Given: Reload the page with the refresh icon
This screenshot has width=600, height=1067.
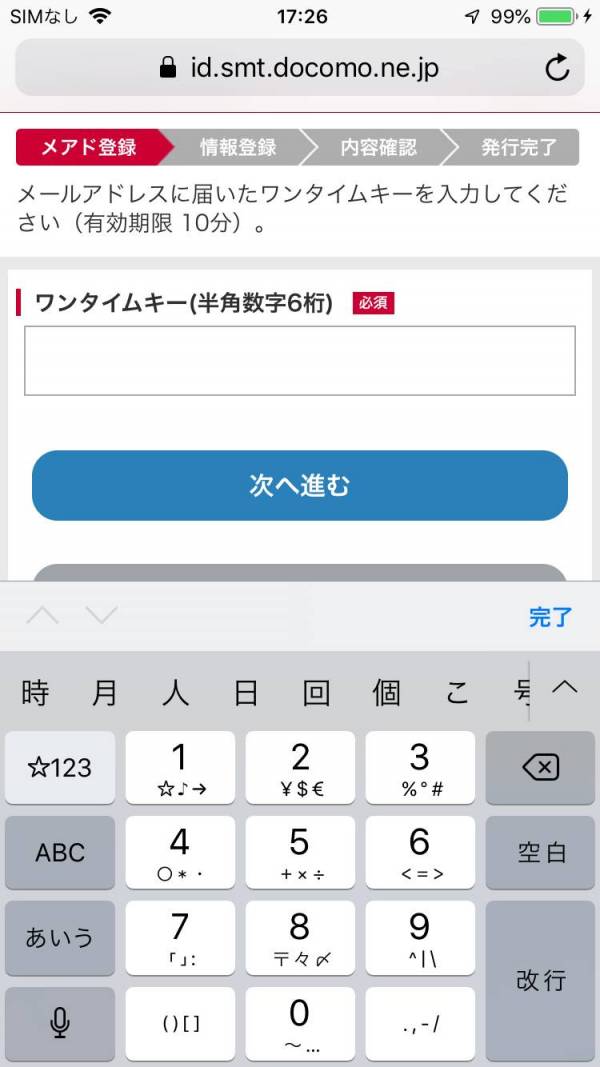Looking at the screenshot, I should pyautogui.click(x=556, y=68).
